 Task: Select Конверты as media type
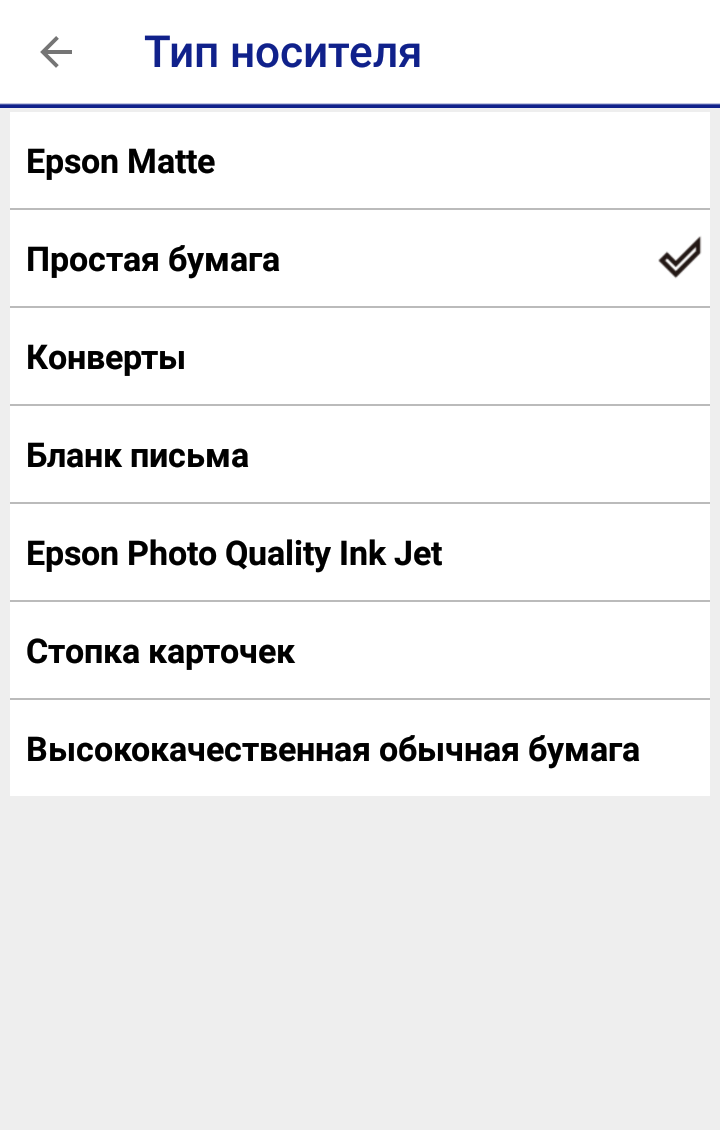(x=360, y=357)
